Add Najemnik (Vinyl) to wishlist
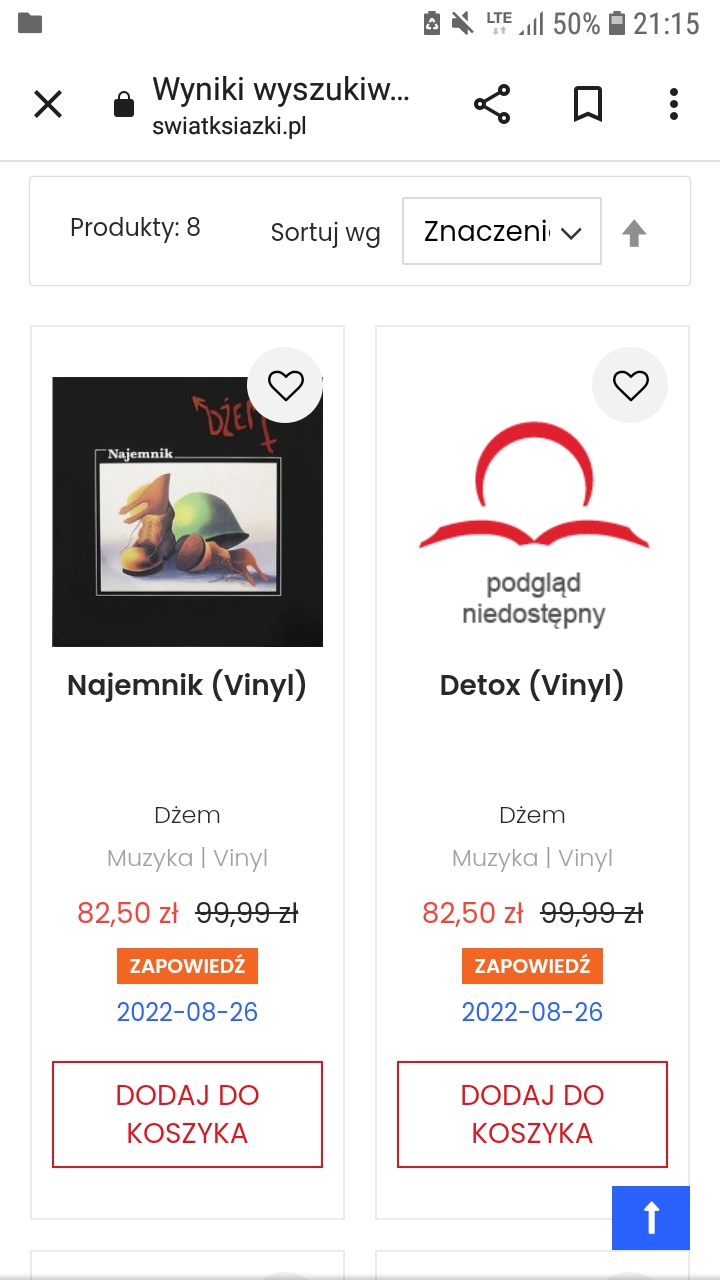 [285, 386]
